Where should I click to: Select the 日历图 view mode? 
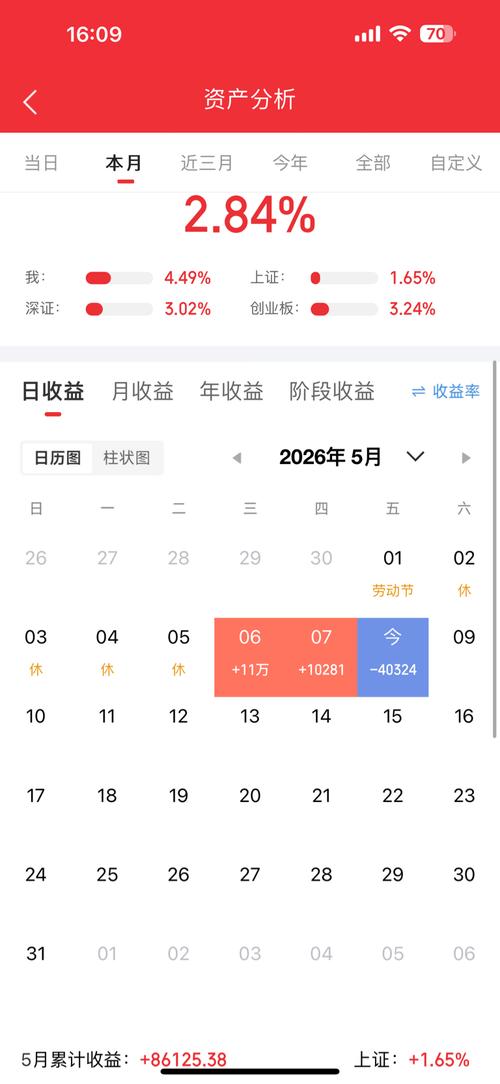click(58, 458)
